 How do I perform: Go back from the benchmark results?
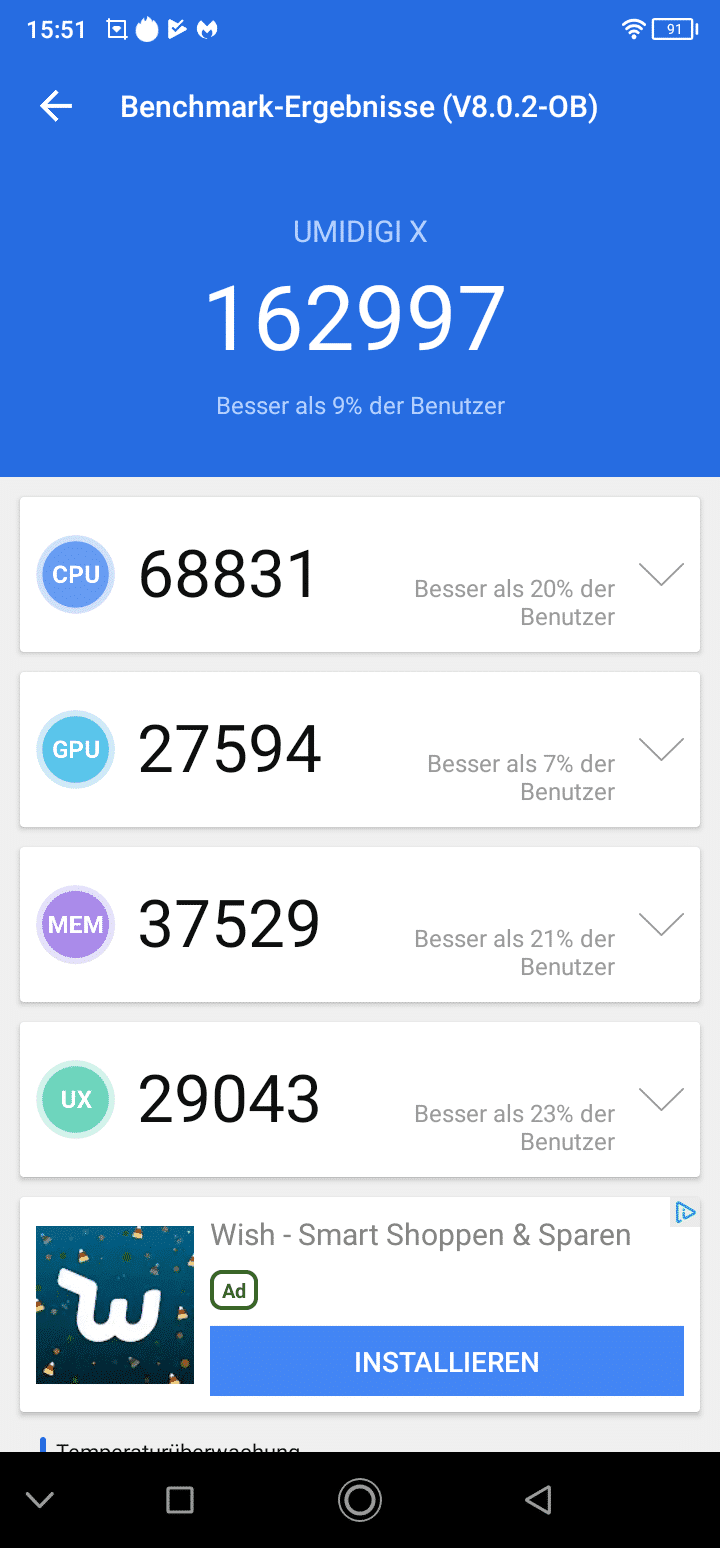[56, 107]
